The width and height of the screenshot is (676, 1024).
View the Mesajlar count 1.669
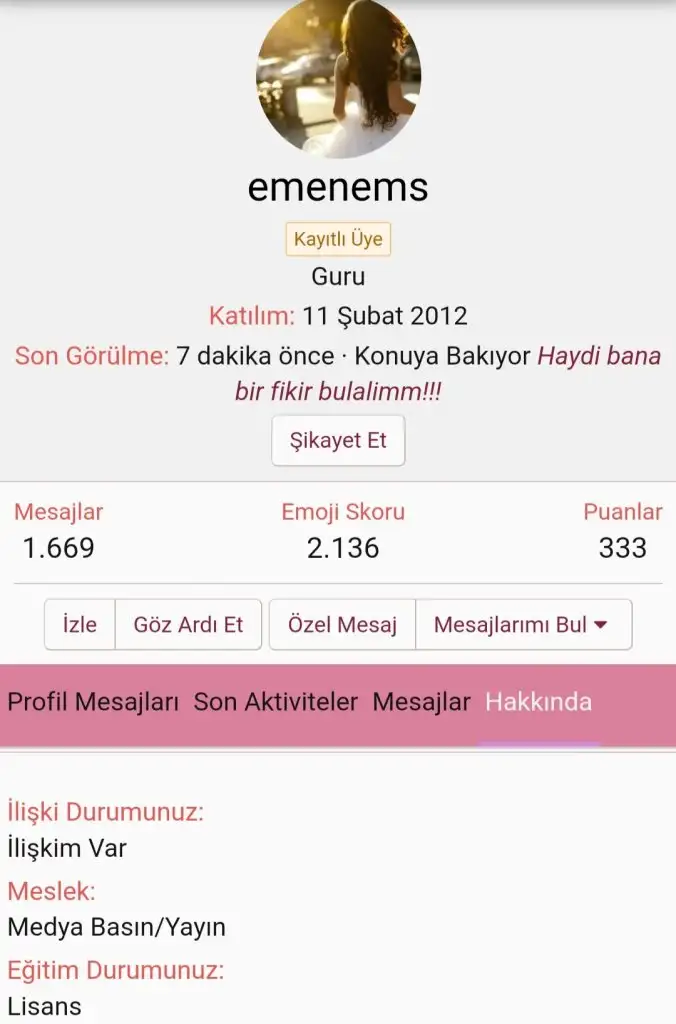(x=58, y=548)
